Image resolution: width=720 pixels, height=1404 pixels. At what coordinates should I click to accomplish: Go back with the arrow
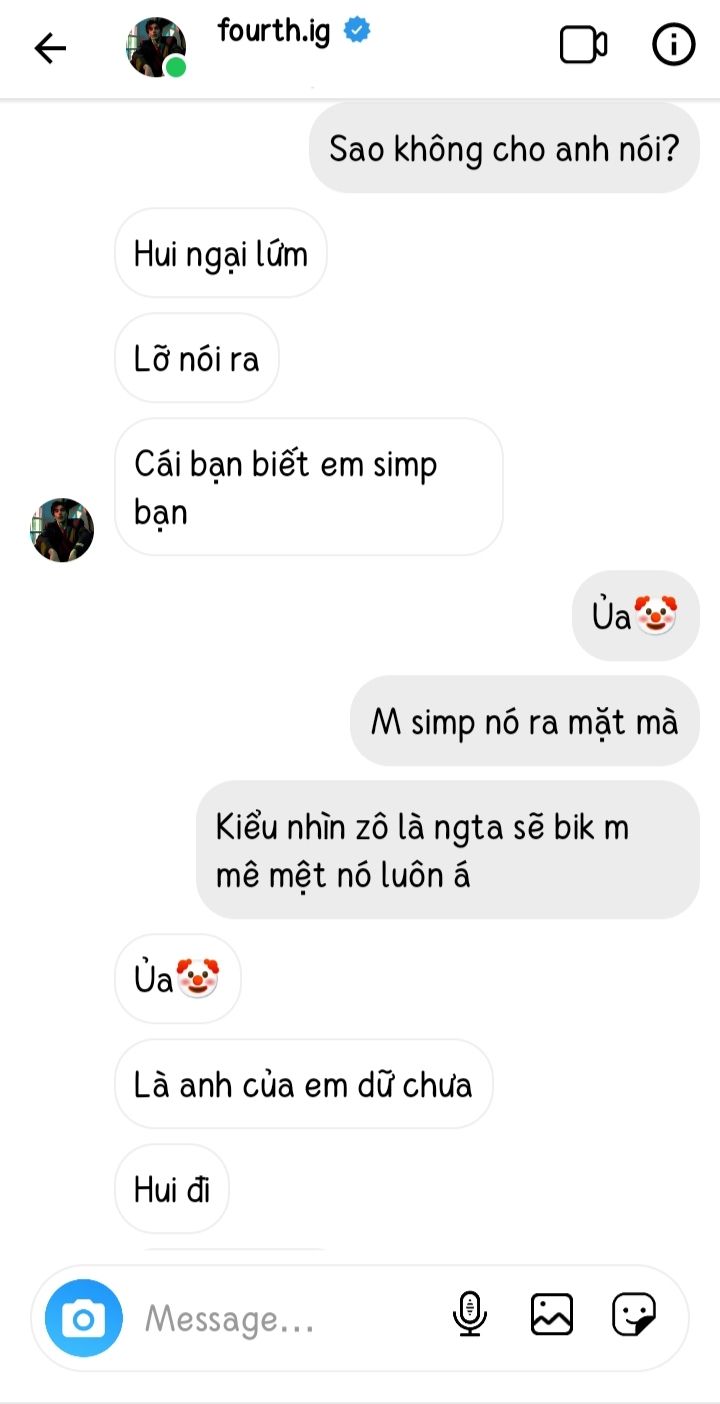(50, 47)
